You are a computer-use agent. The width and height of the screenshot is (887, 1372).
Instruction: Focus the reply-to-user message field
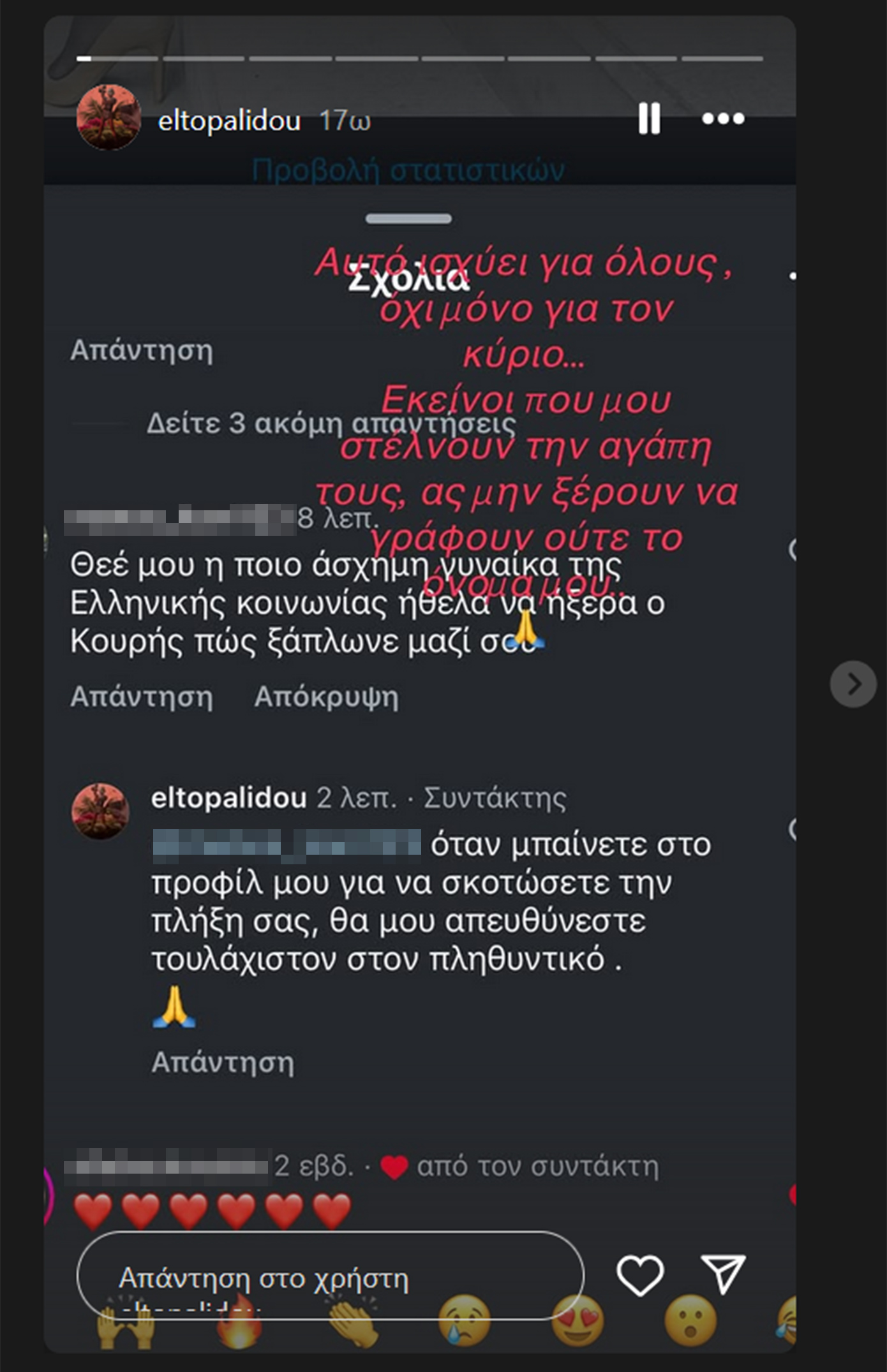pos(330,1278)
